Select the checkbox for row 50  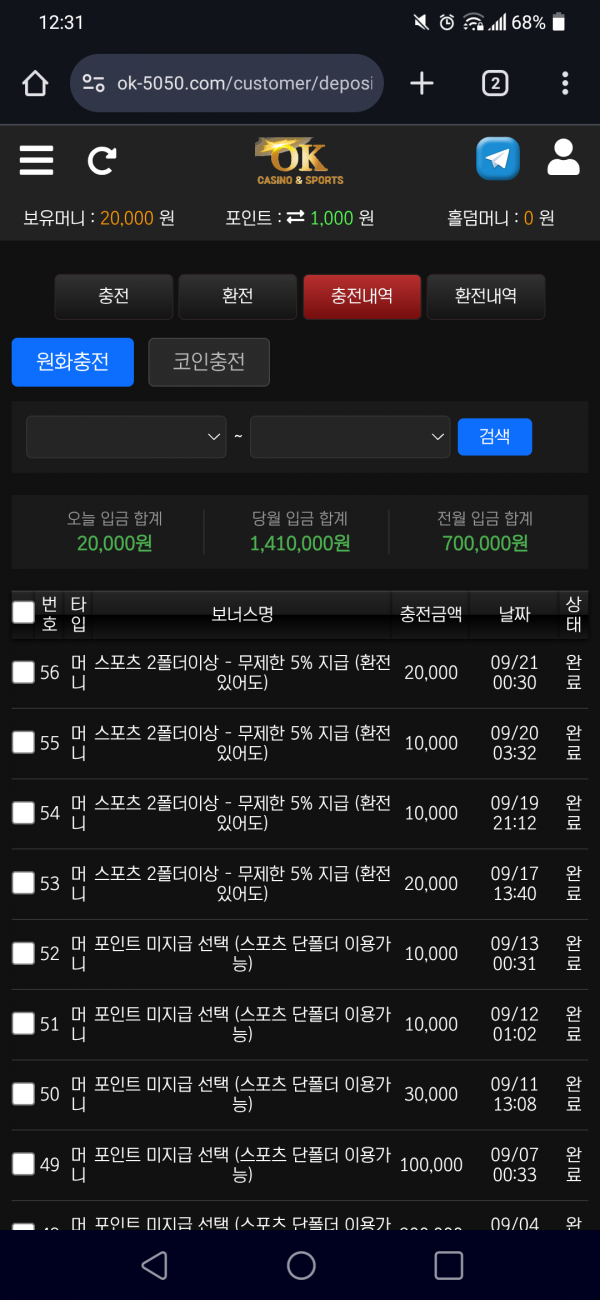coord(23,1094)
